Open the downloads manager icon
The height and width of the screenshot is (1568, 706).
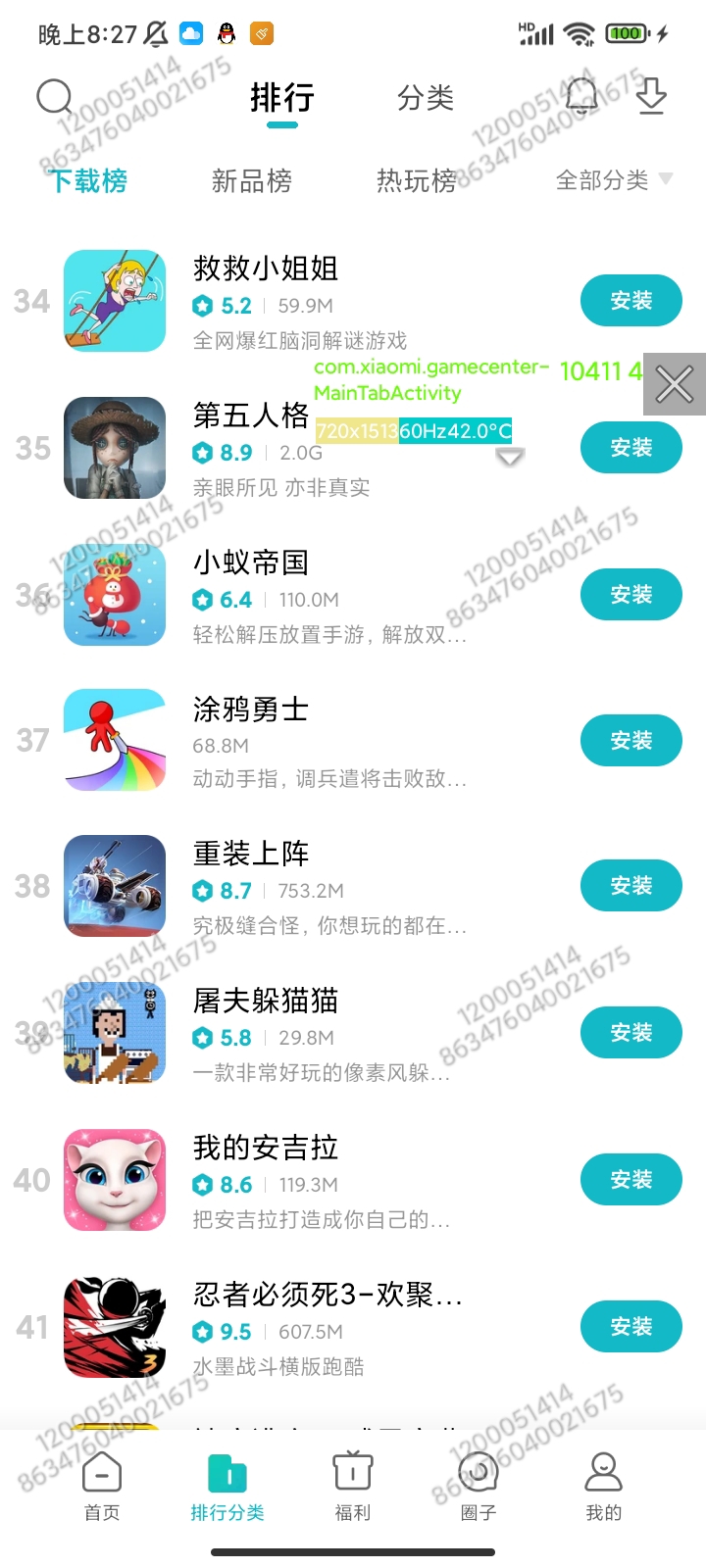pyautogui.click(x=651, y=97)
